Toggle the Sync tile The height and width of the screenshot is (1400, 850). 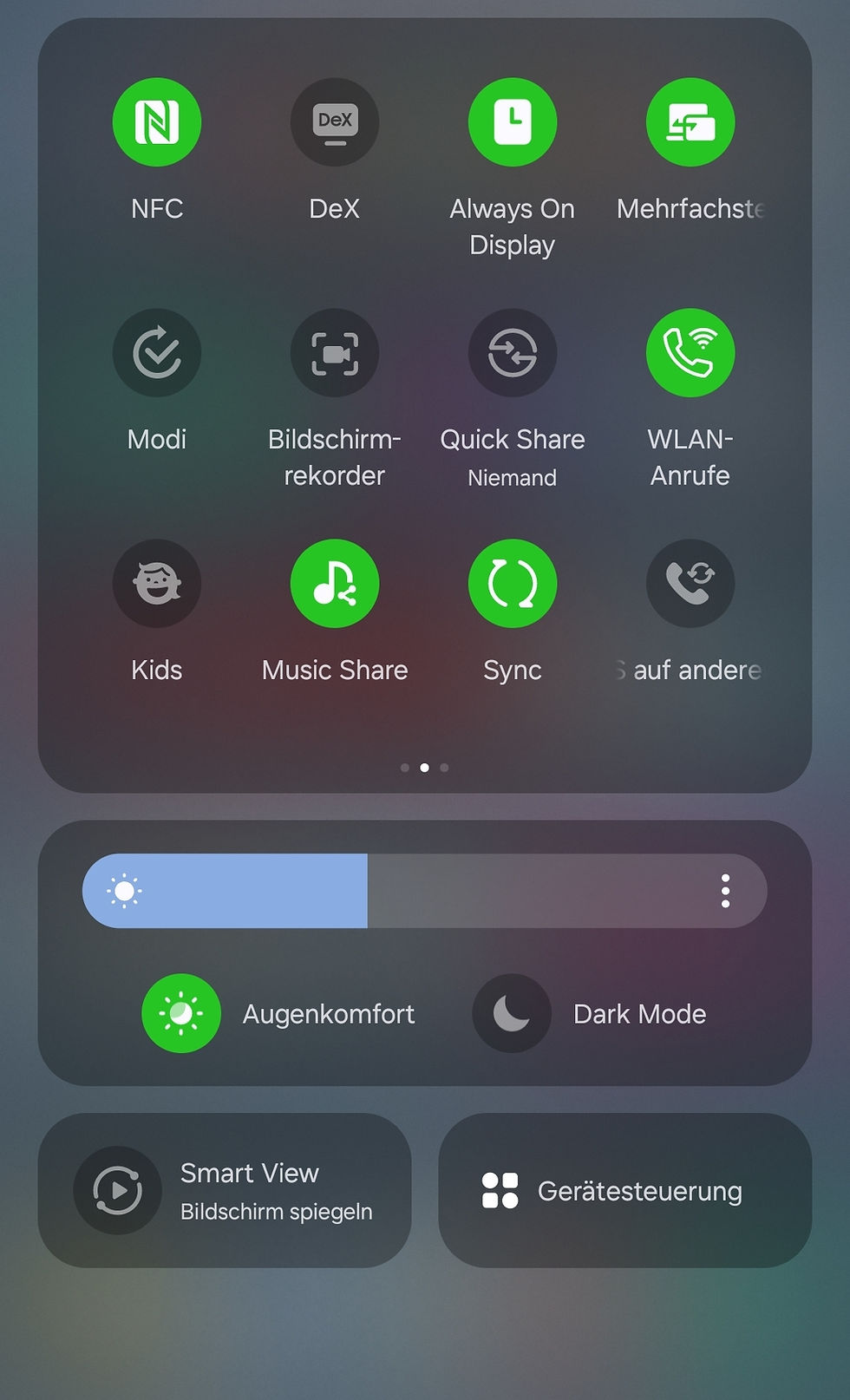513,584
